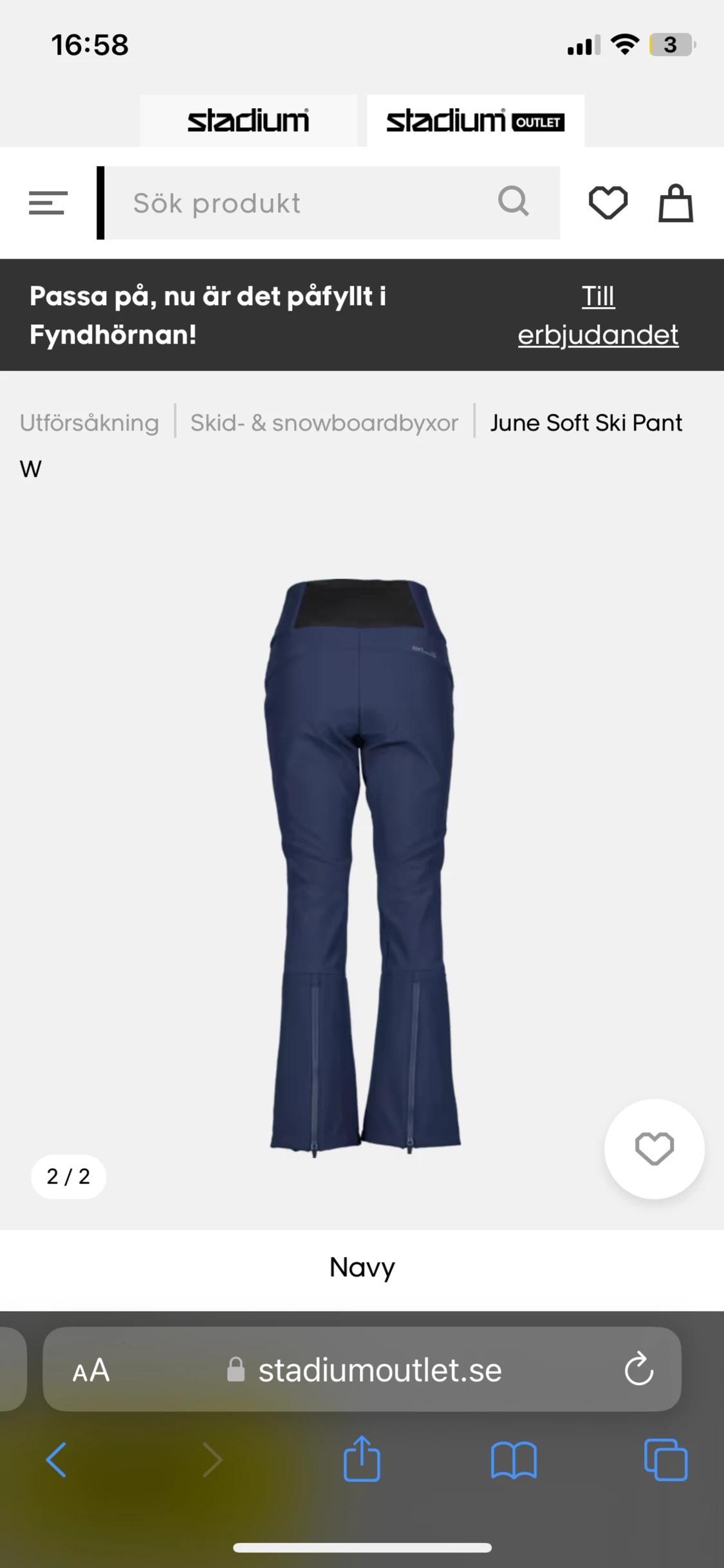Open the shopping bag
Screen dimensions: 724x1568
675,203
